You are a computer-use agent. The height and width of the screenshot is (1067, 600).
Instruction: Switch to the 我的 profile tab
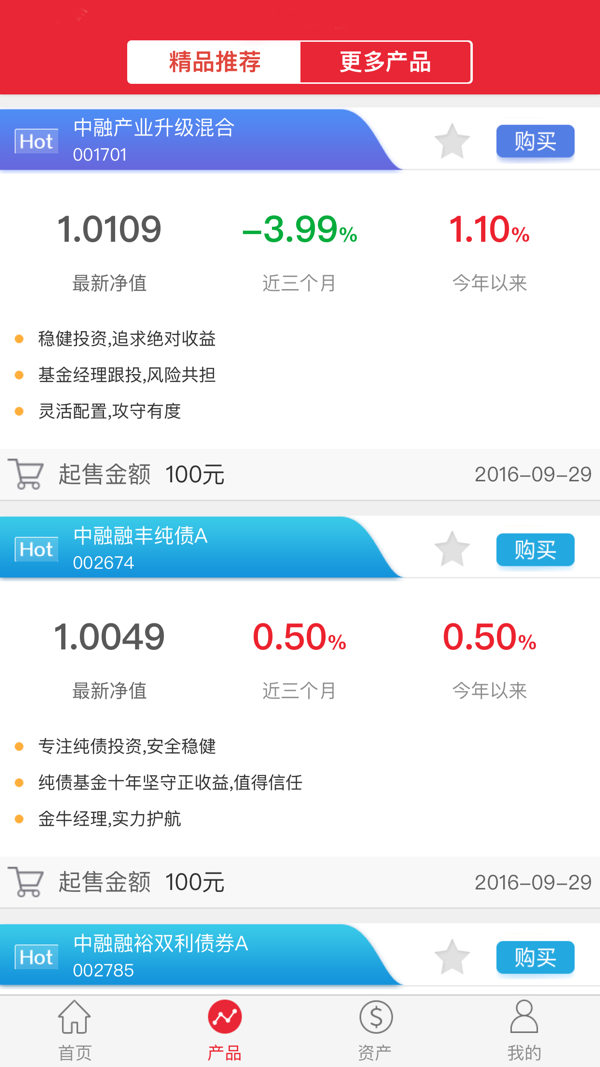pos(524,1030)
